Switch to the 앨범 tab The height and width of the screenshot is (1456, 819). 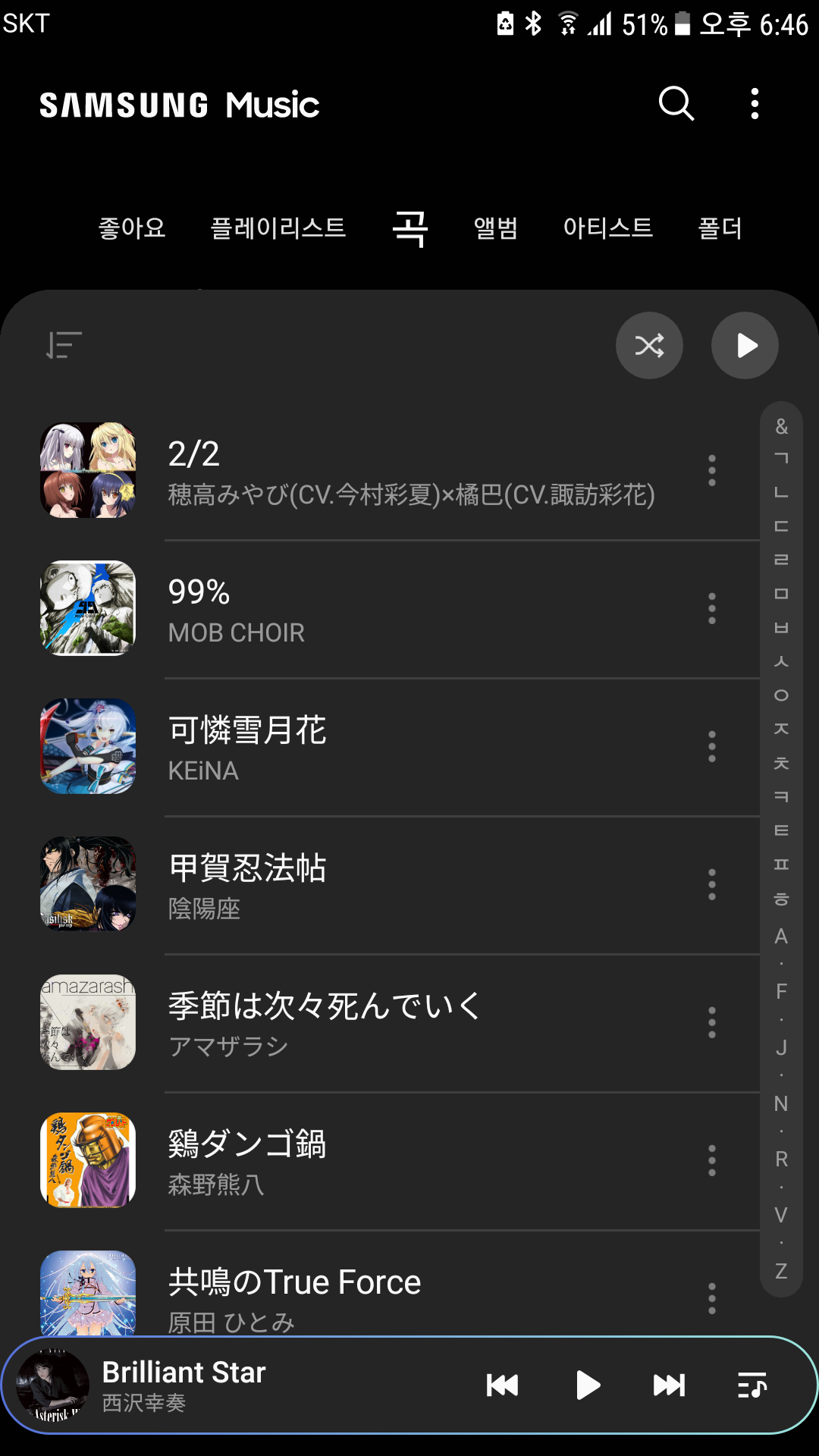click(495, 227)
